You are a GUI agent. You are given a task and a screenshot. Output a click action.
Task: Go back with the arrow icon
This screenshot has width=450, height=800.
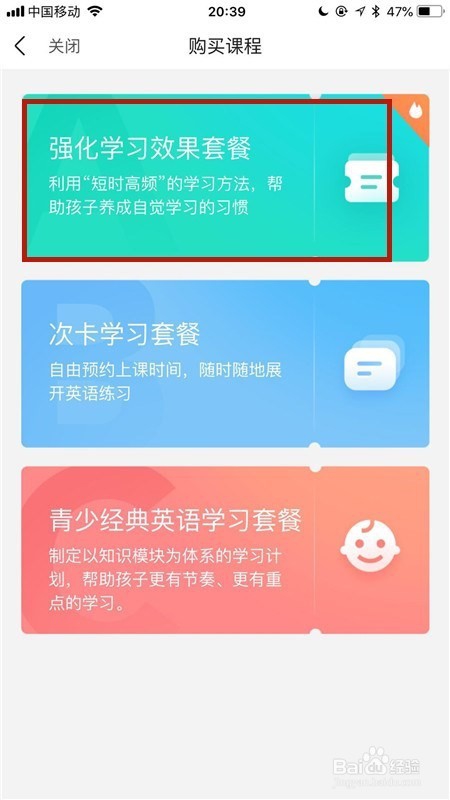[19, 46]
